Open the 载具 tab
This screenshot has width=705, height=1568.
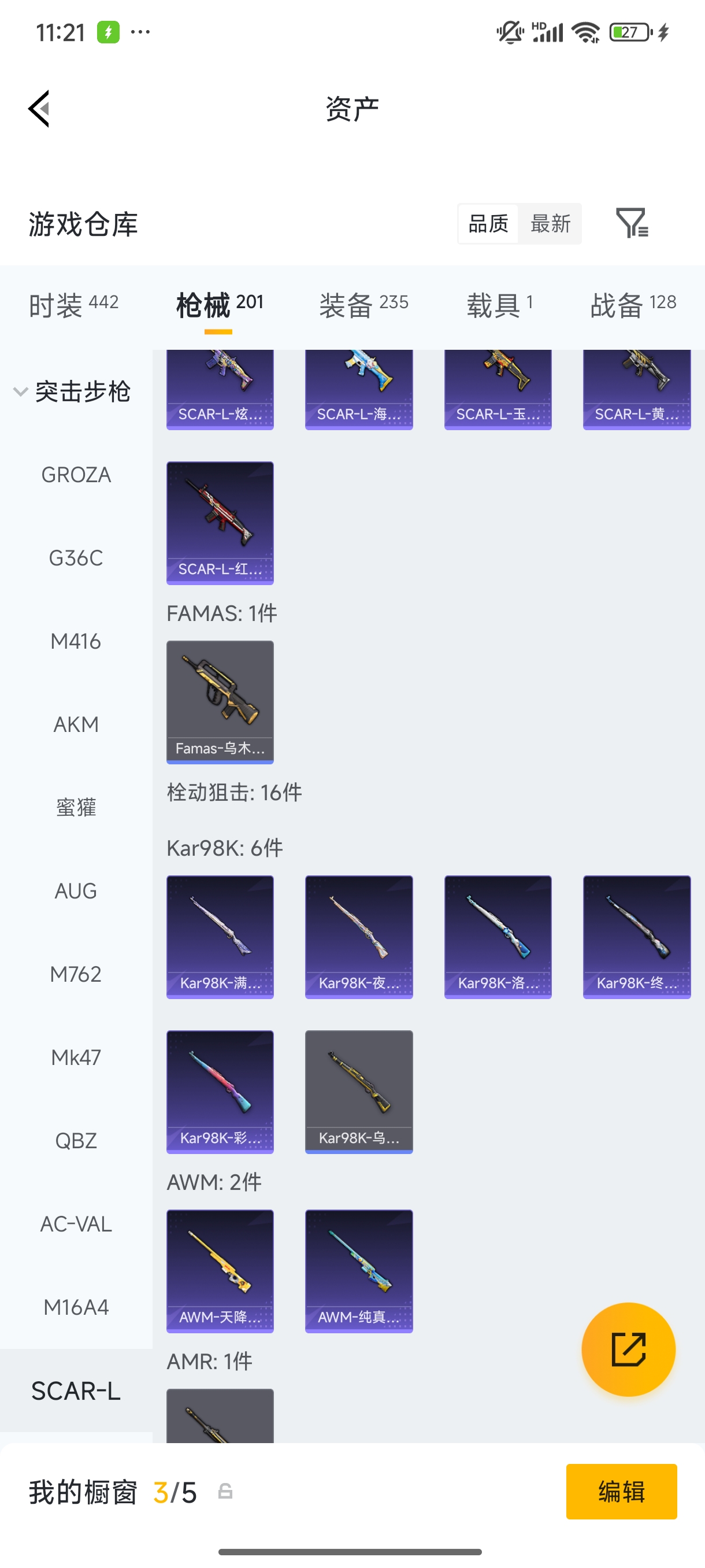click(x=500, y=304)
